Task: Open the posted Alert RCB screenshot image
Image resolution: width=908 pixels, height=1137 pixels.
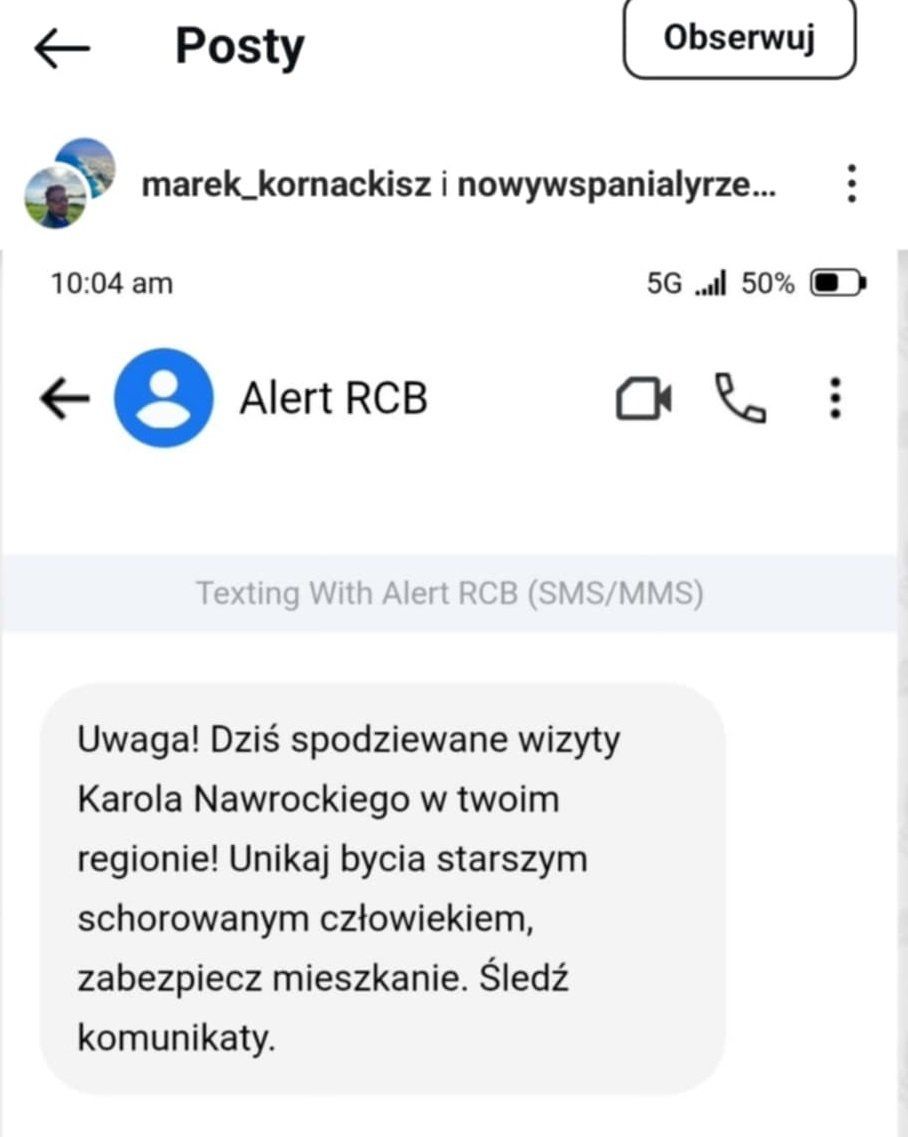Action: pos(454,690)
